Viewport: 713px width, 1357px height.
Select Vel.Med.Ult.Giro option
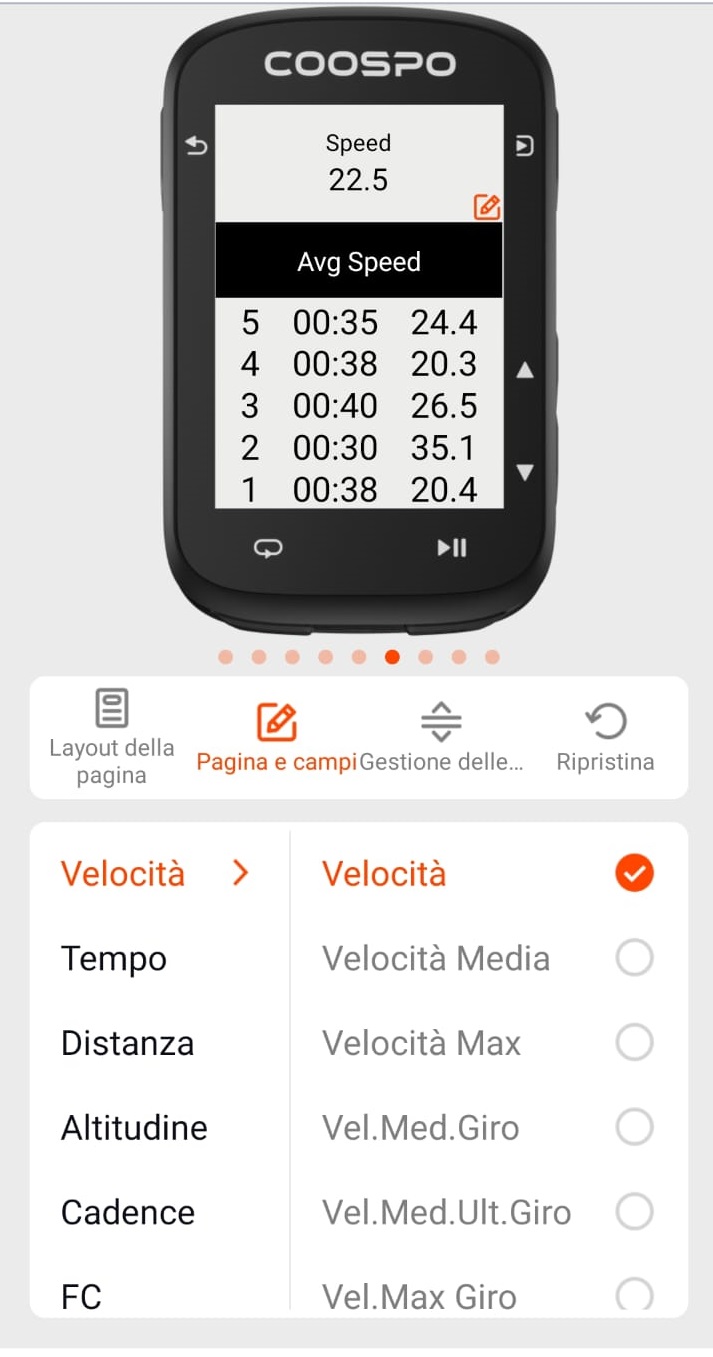click(x=634, y=1212)
